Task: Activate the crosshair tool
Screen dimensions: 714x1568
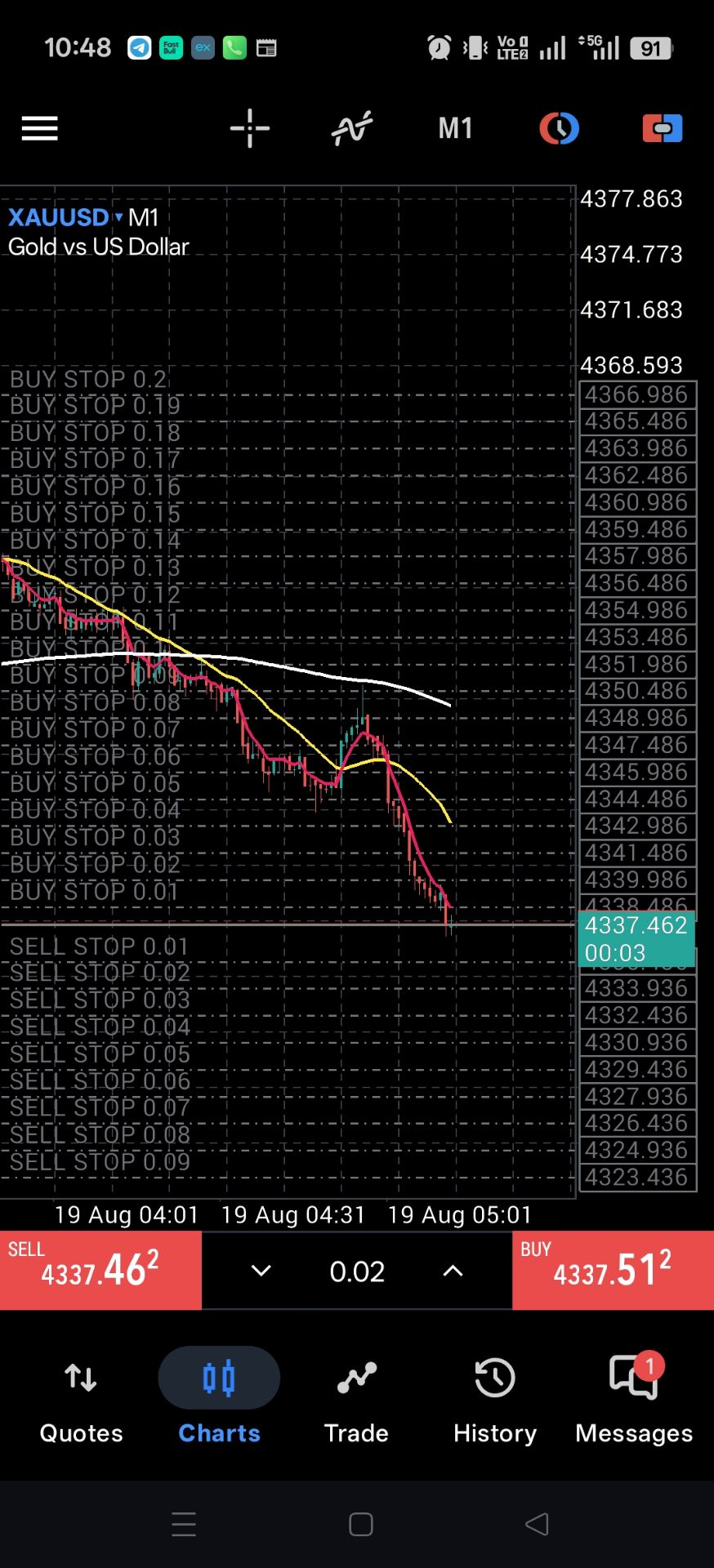Action: click(249, 128)
